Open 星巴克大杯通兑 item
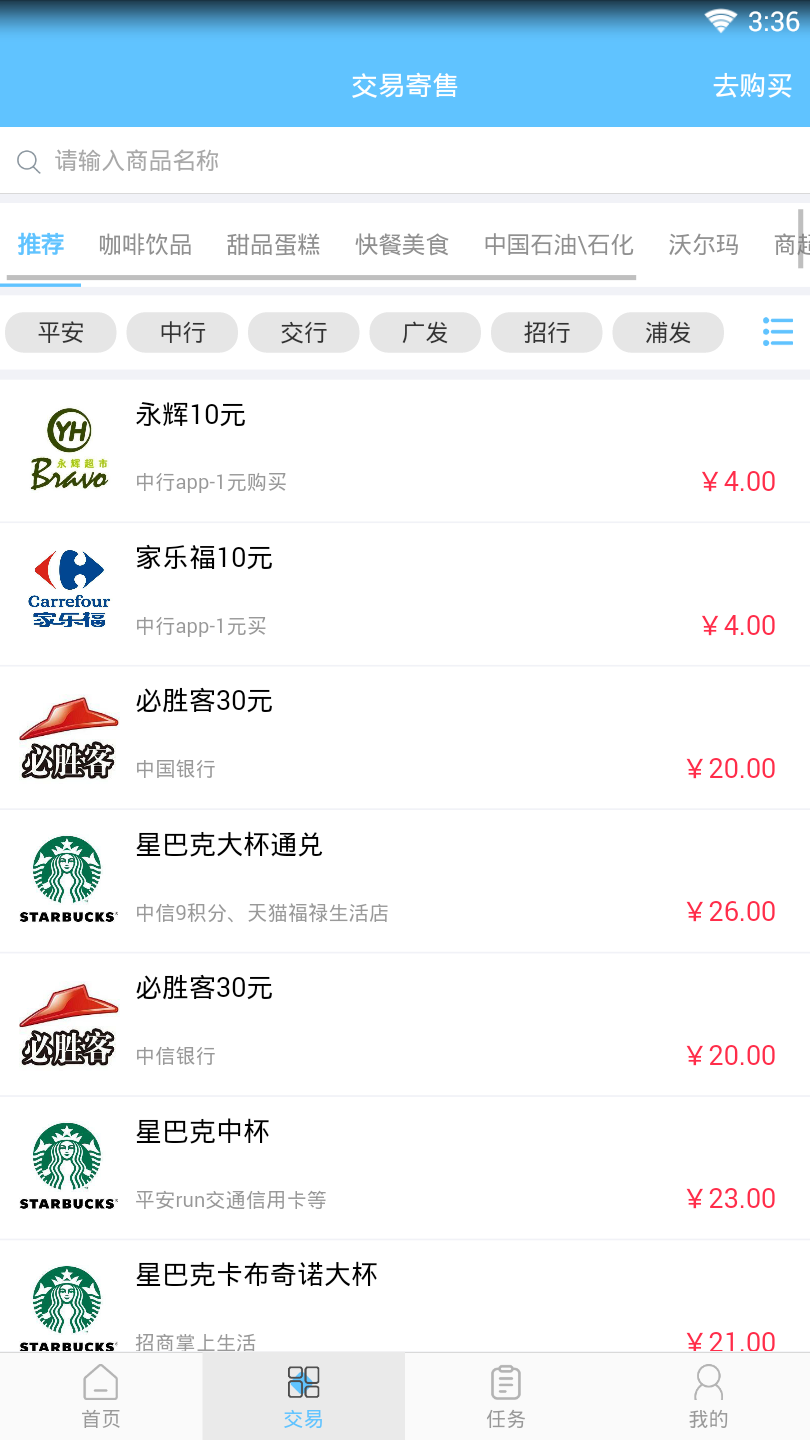 [x=405, y=881]
